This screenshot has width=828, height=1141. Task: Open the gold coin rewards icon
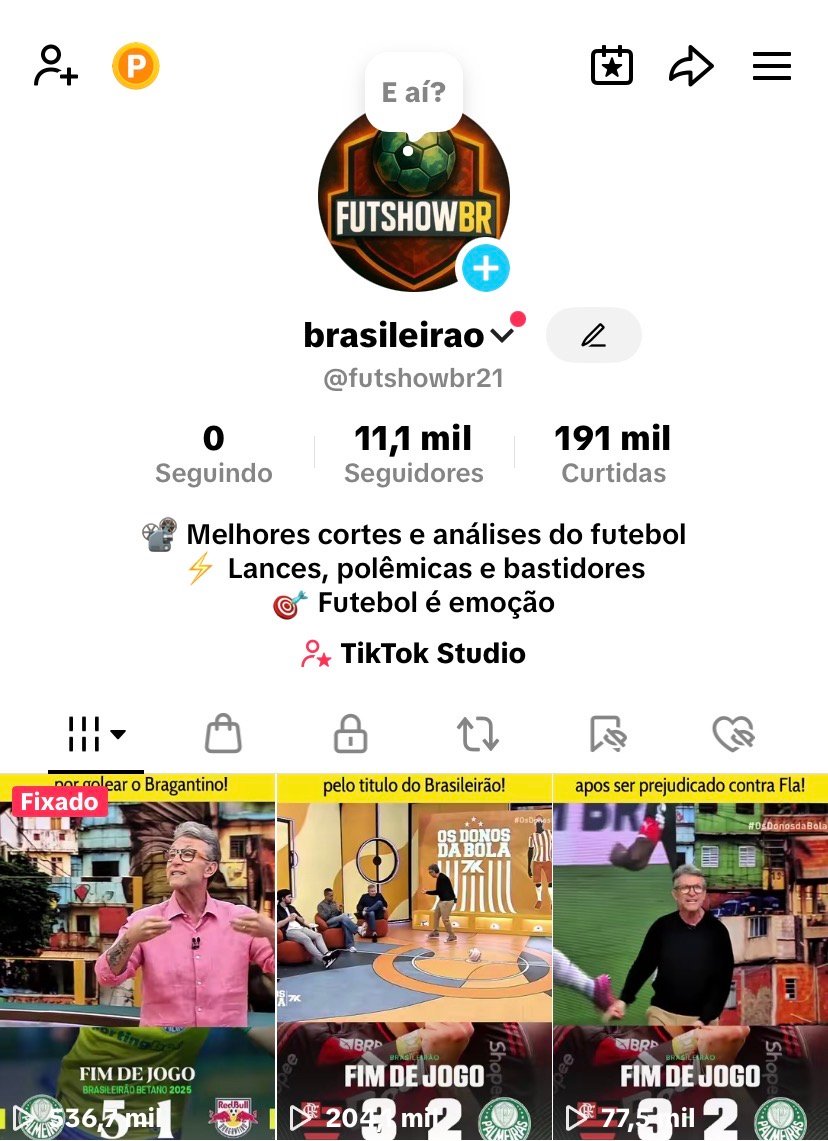(x=135, y=67)
